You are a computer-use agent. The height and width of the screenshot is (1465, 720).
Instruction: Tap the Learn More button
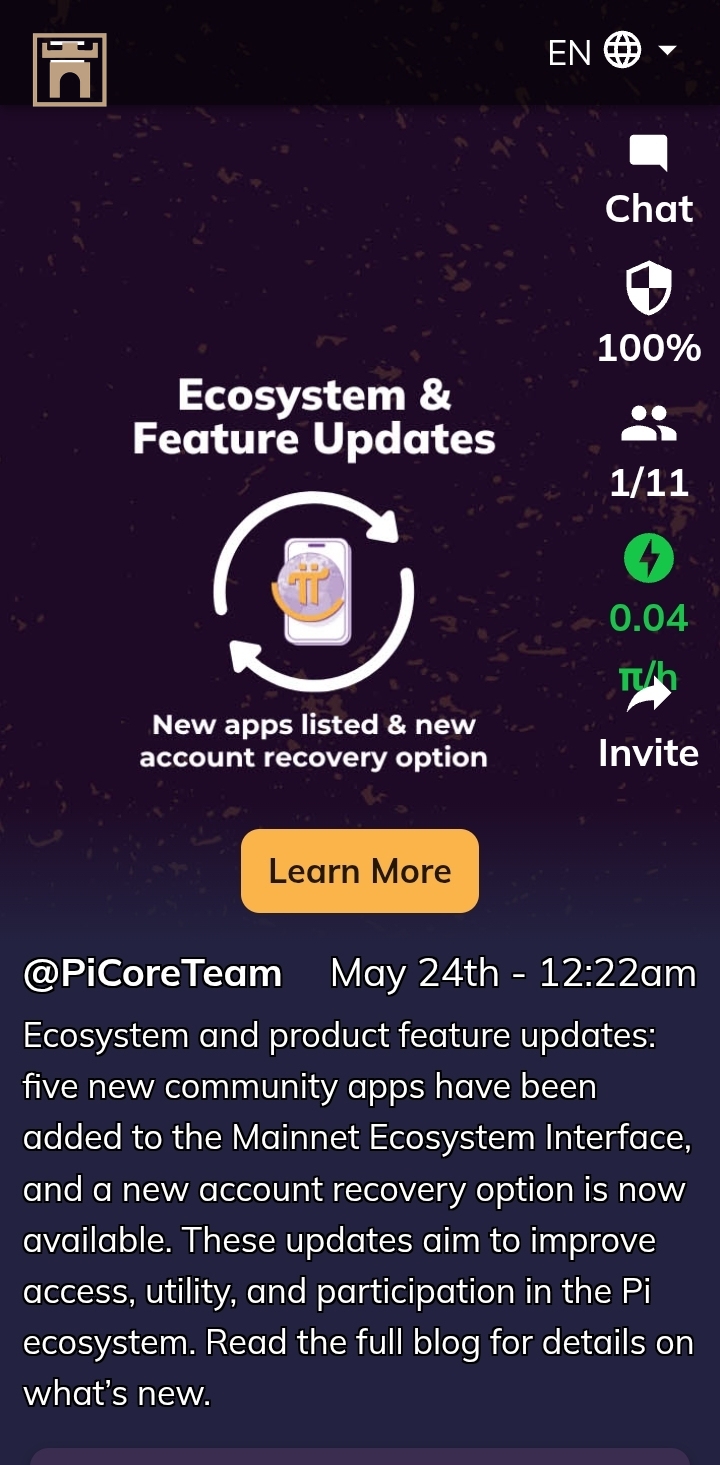point(360,871)
